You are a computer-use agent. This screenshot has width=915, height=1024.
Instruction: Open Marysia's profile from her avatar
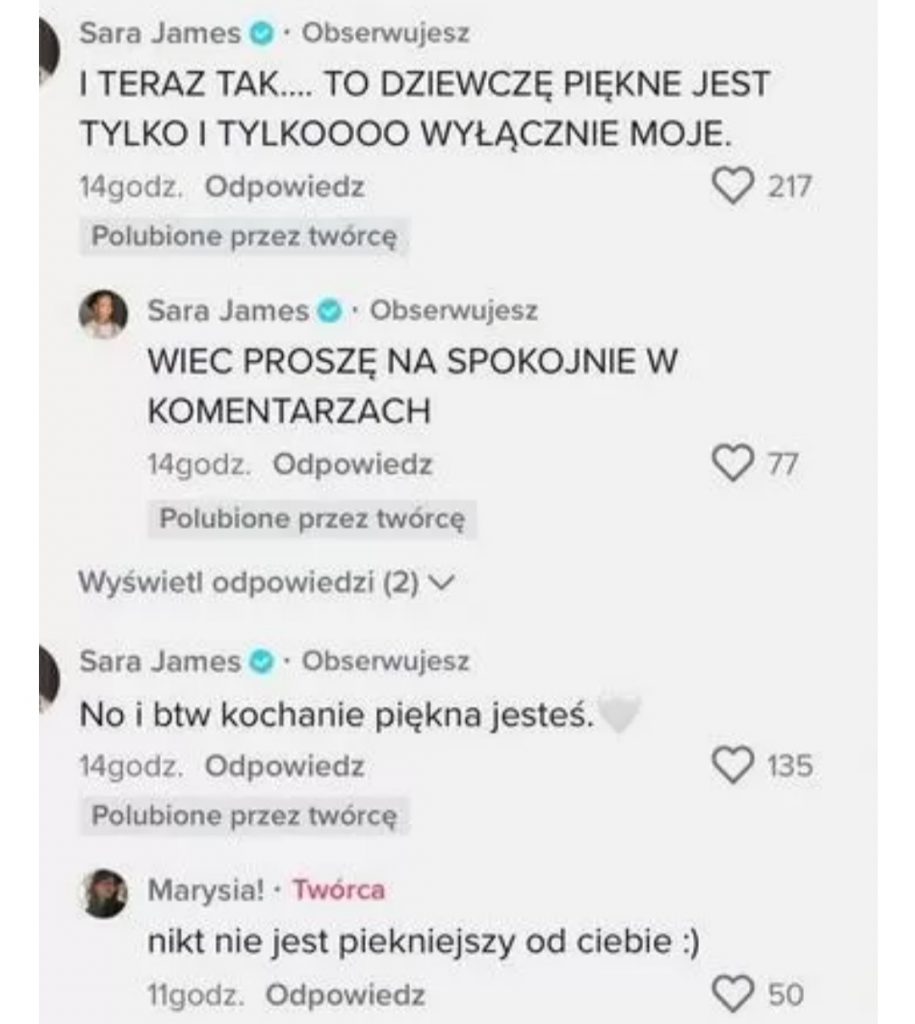coord(103,892)
